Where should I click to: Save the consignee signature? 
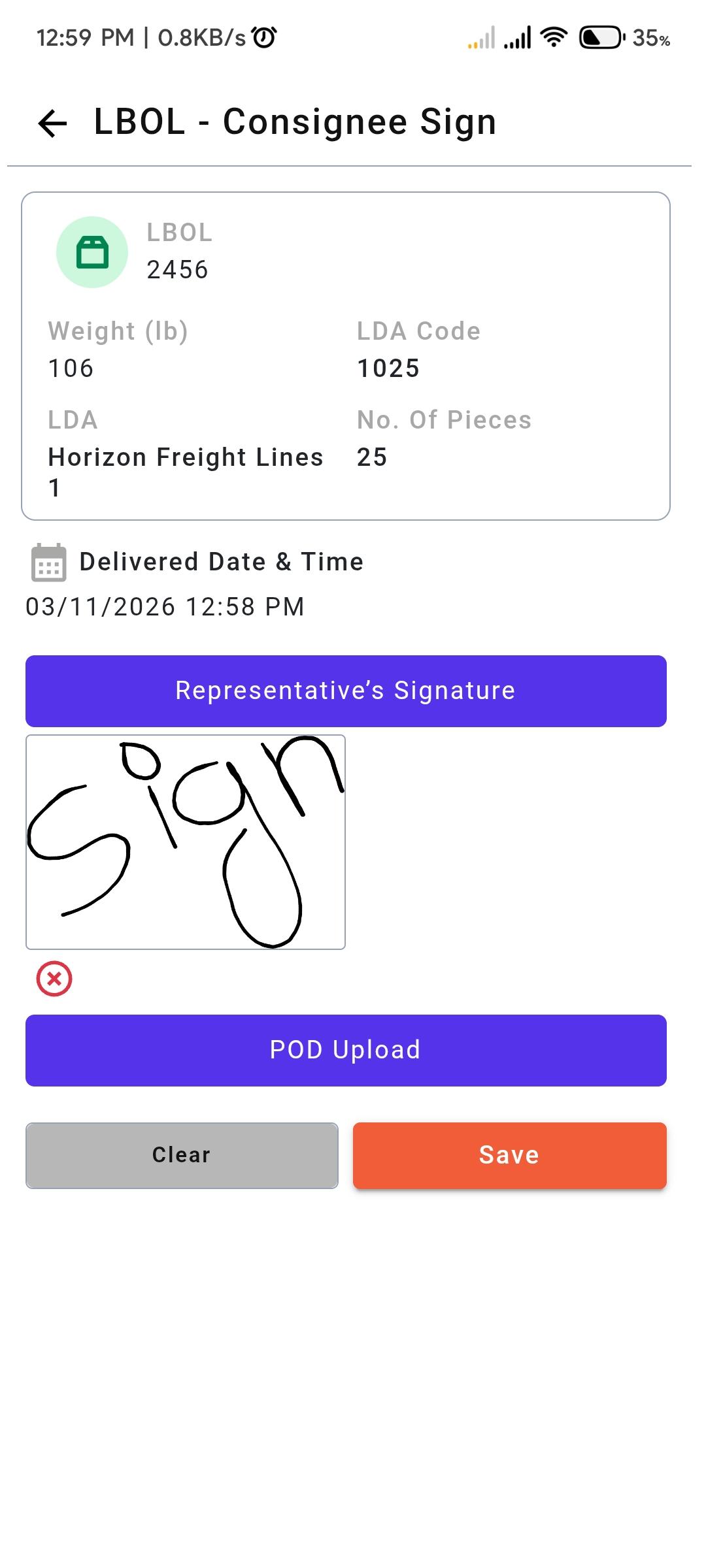509,1155
